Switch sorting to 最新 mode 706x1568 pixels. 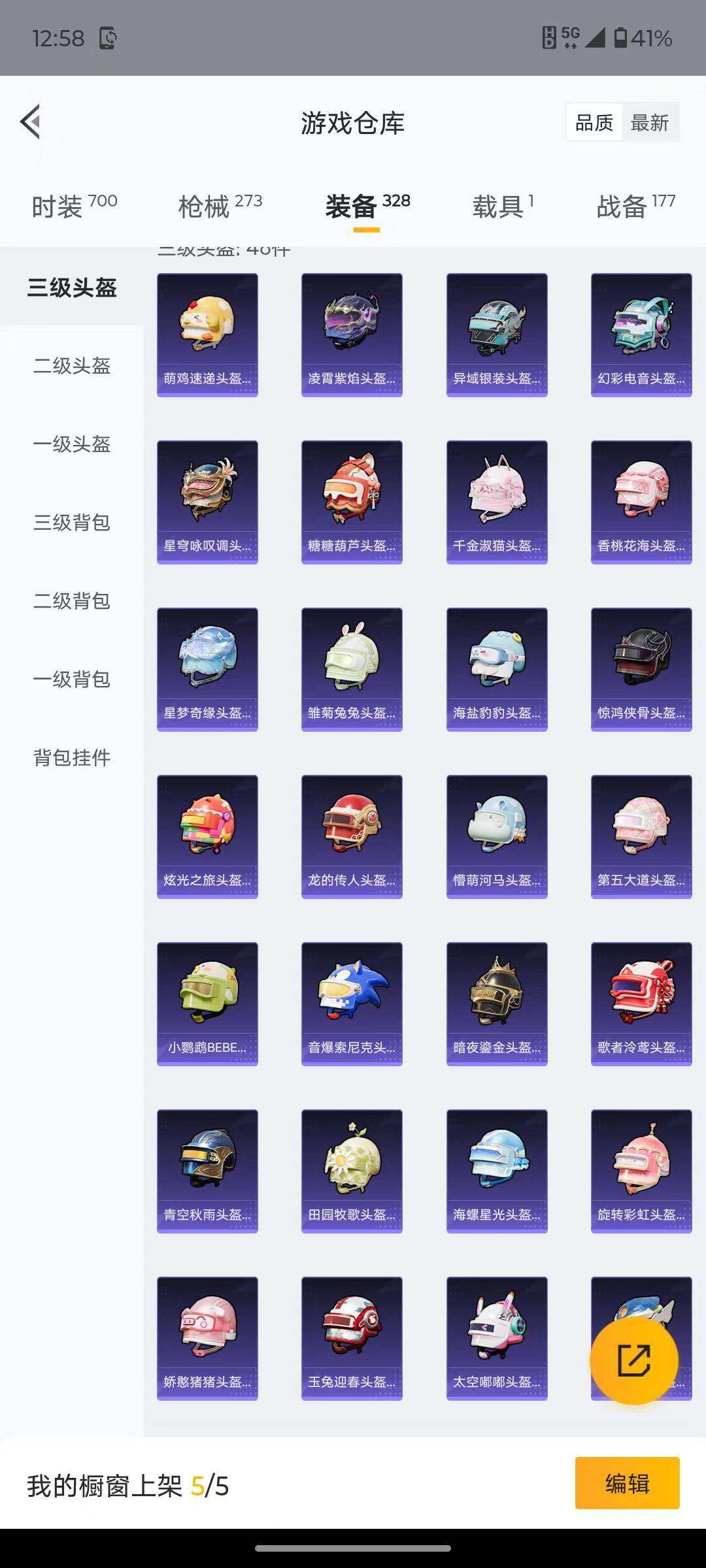(x=651, y=122)
